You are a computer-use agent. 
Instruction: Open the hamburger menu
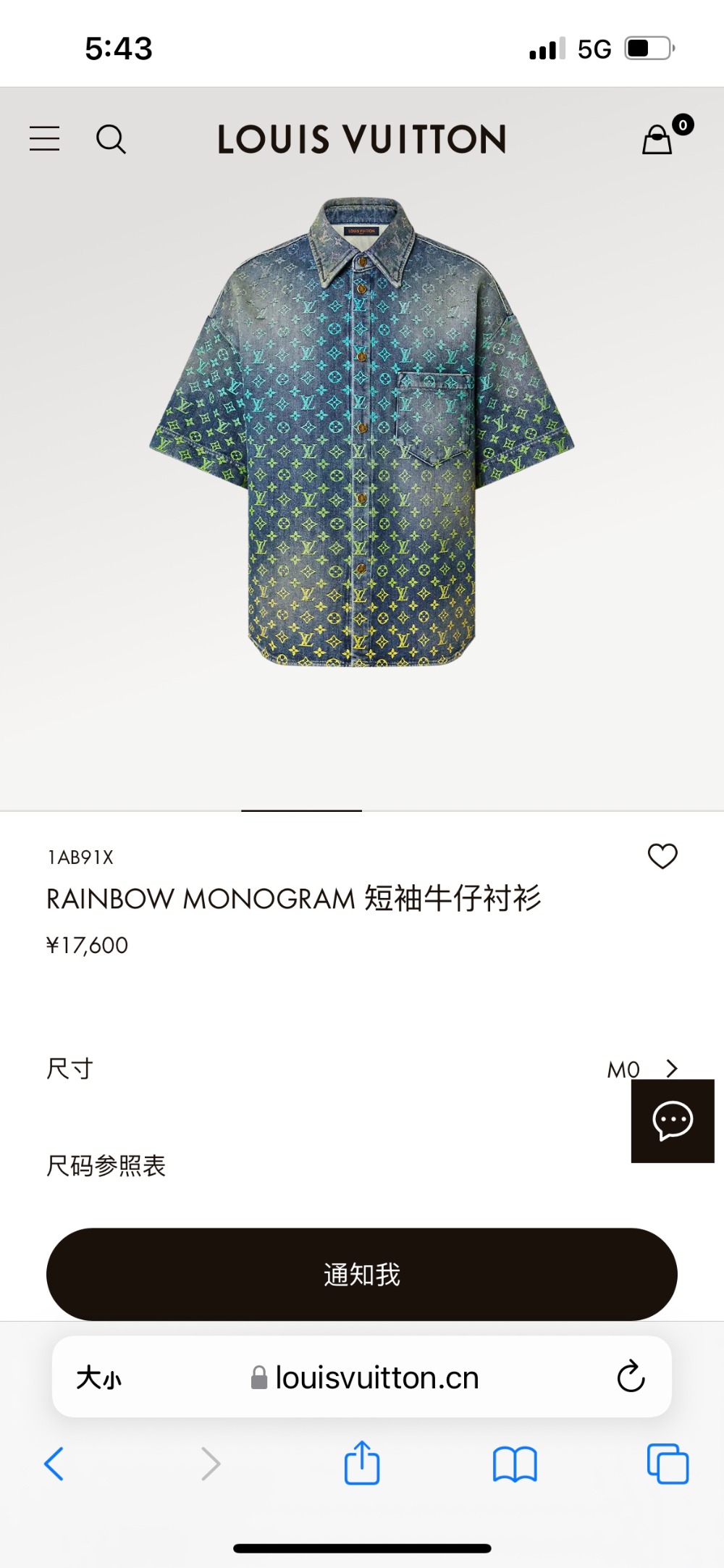pyautogui.click(x=44, y=138)
